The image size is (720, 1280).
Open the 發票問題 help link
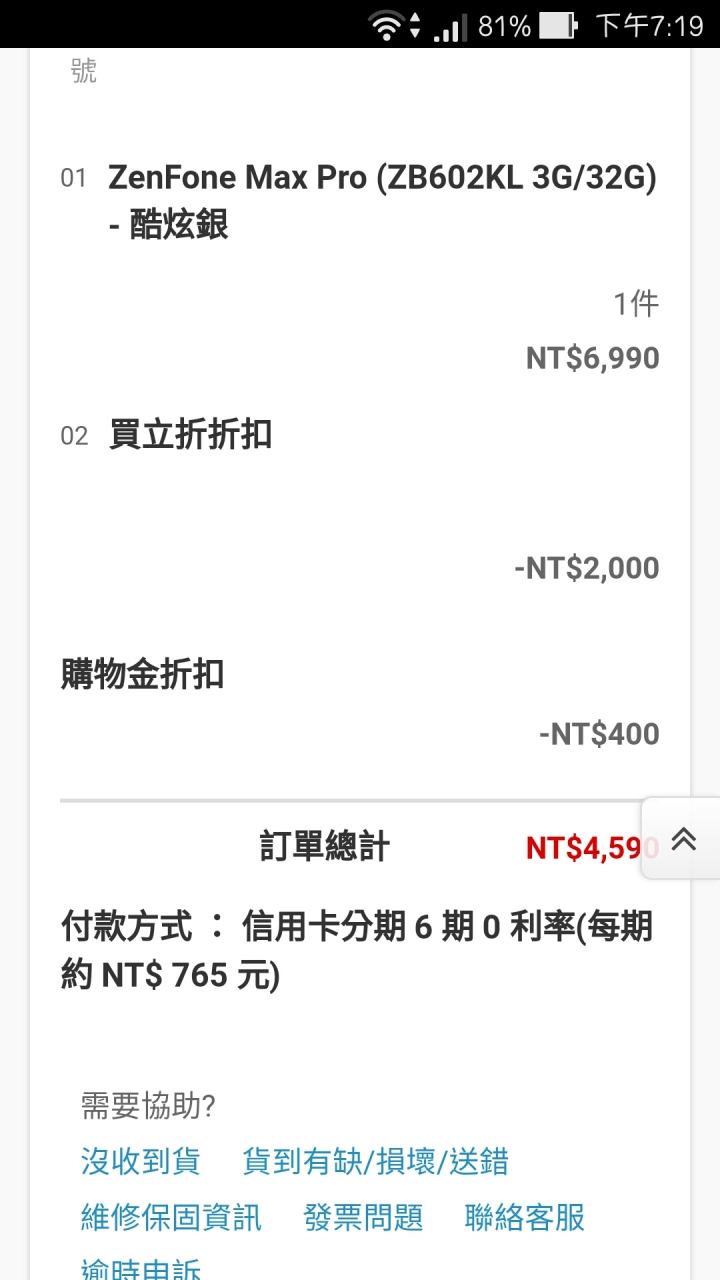363,1217
